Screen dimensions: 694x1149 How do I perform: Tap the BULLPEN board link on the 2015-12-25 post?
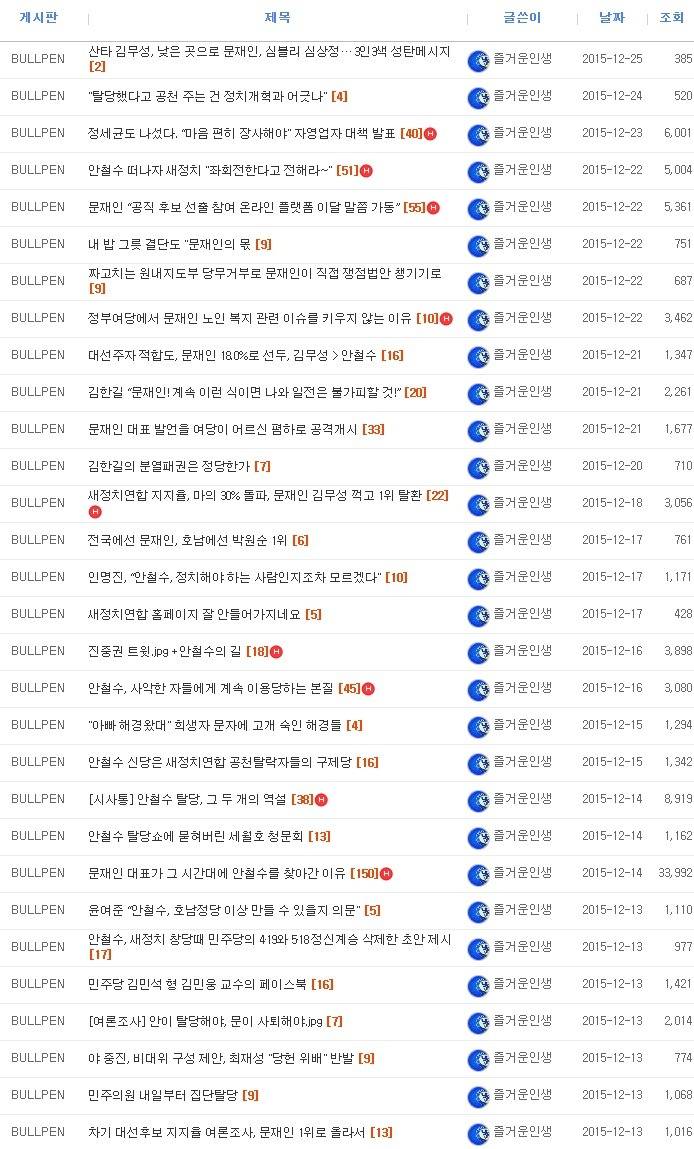pyautogui.click(x=38, y=59)
